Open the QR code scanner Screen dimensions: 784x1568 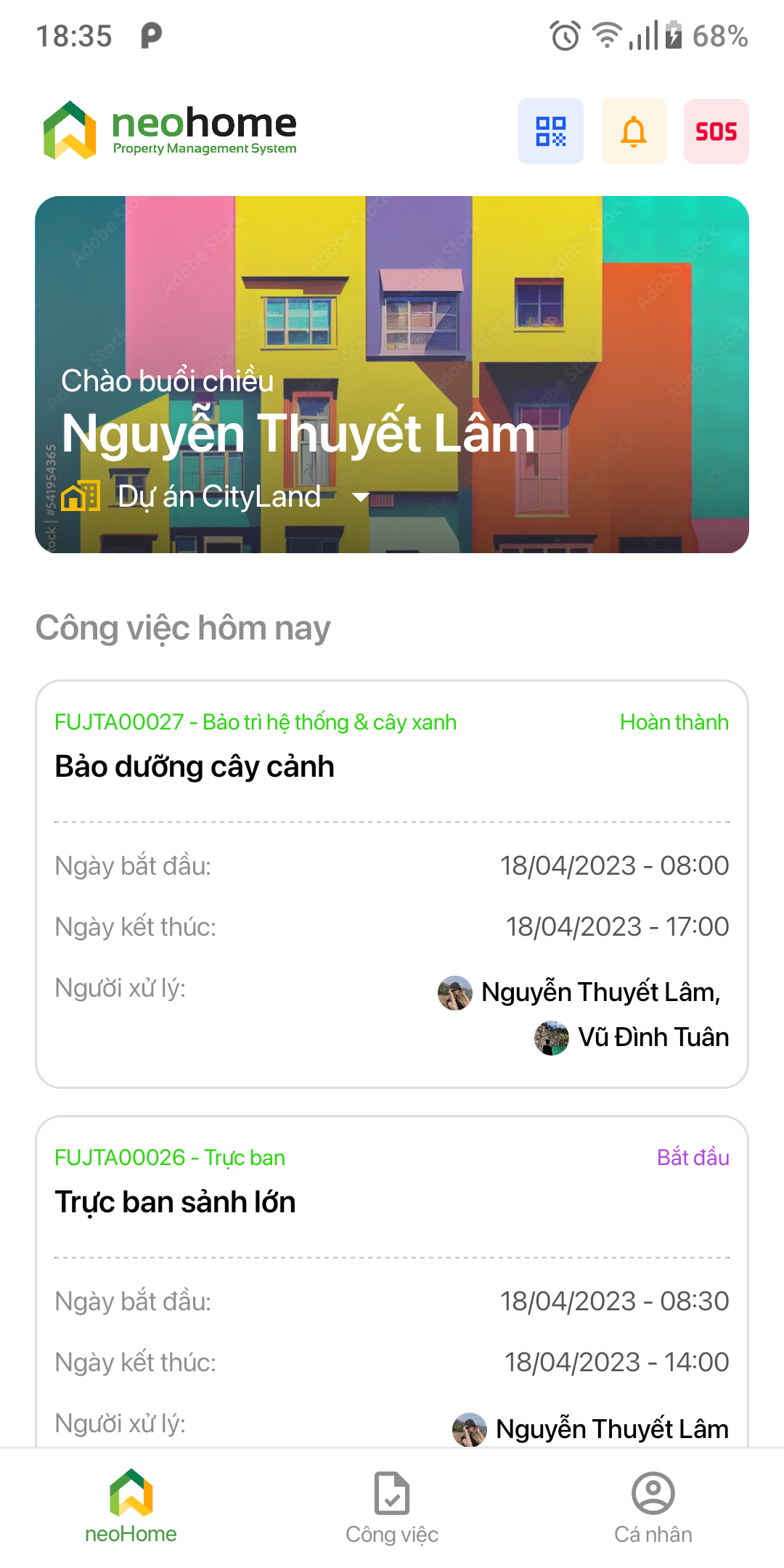(x=550, y=131)
